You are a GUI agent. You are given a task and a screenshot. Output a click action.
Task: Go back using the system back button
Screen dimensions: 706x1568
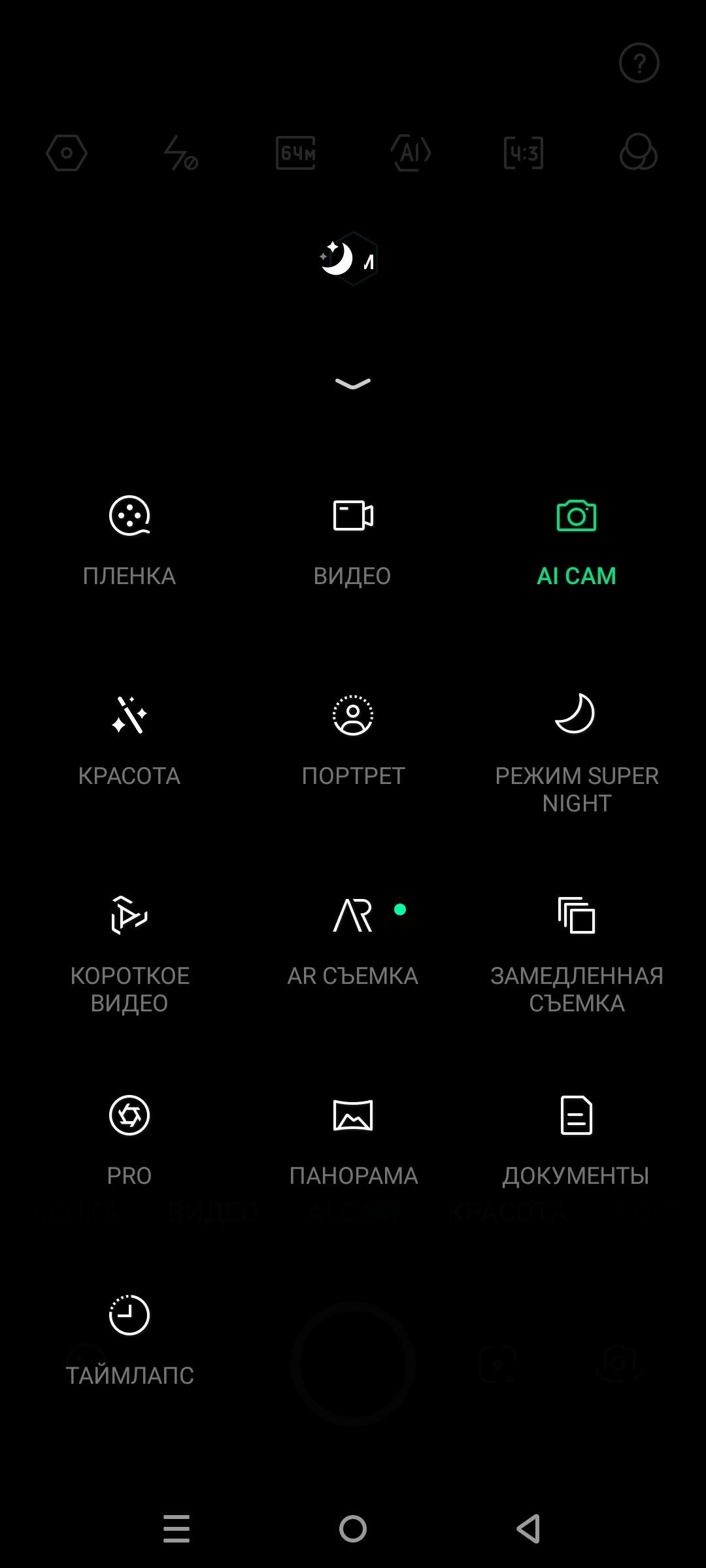[529, 1529]
